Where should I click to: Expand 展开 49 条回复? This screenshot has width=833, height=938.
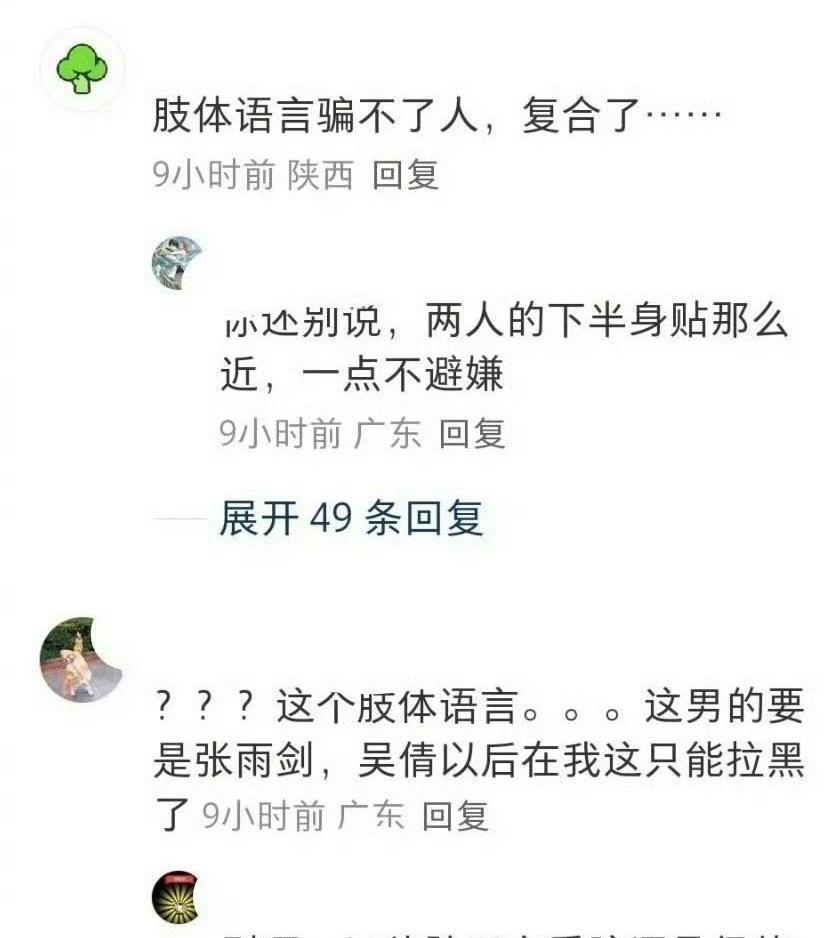tap(351, 518)
